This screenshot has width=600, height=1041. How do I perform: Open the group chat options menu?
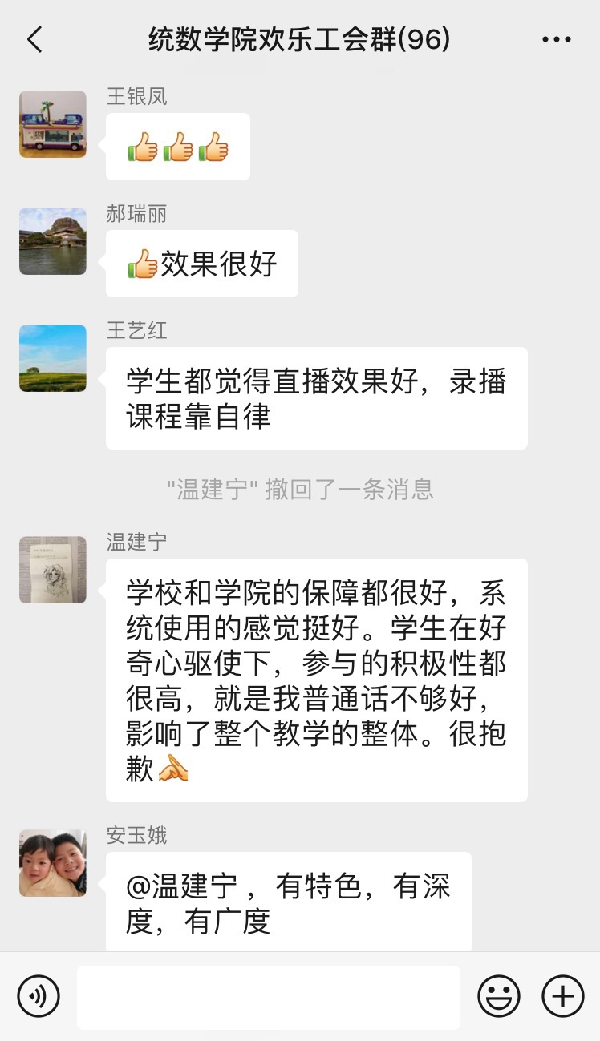556,40
